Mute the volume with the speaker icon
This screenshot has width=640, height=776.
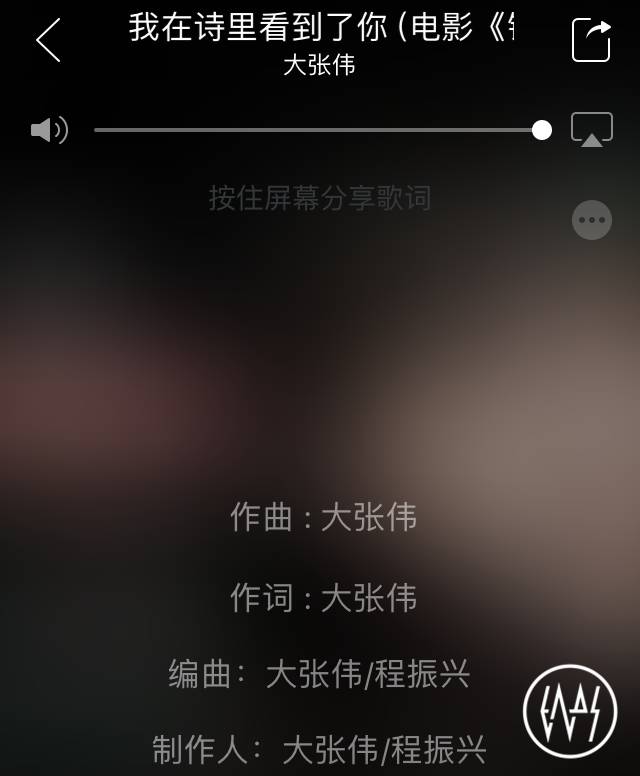(49, 130)
